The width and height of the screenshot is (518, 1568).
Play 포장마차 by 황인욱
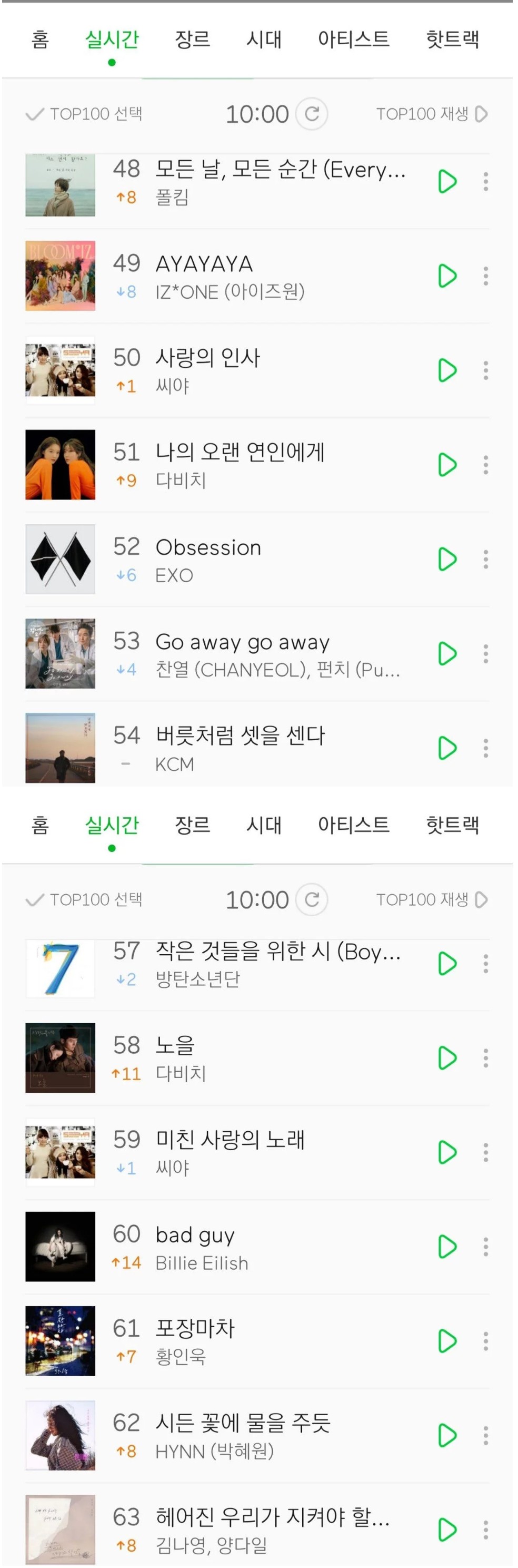pos(447,1340)
